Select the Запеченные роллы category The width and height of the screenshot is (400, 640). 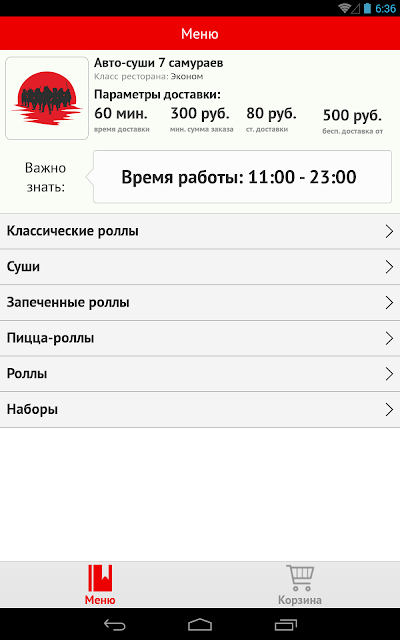(200, 302)
